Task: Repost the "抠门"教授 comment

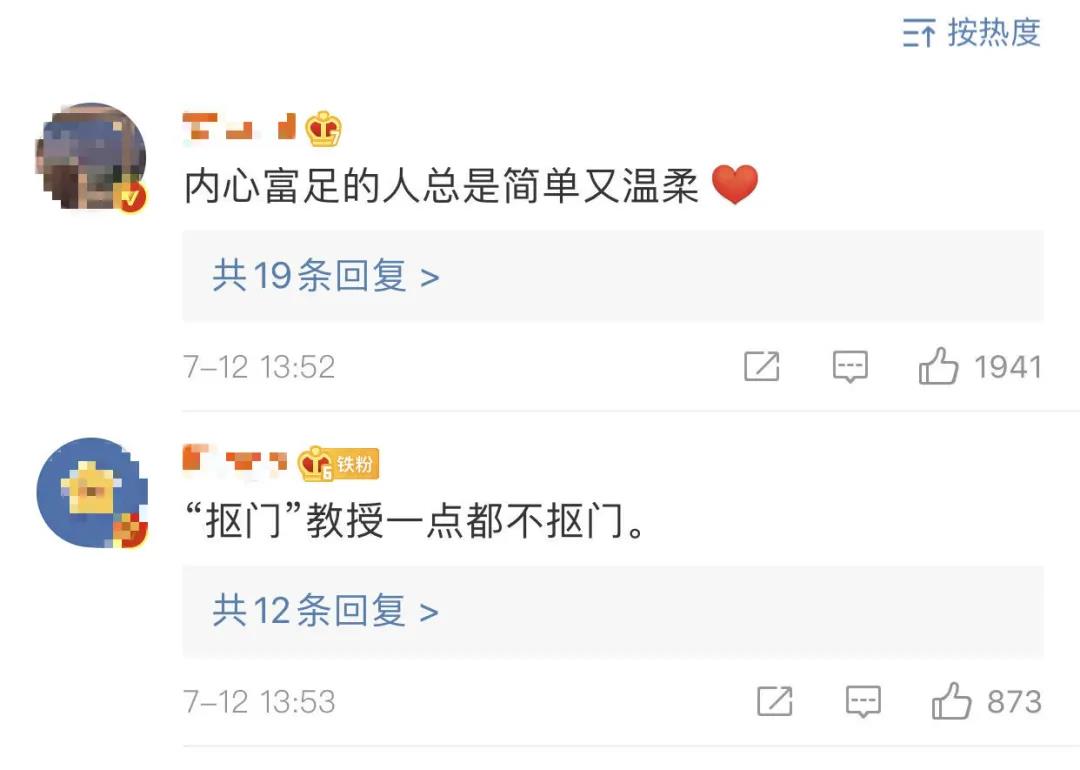Action: tap(775, 702)
